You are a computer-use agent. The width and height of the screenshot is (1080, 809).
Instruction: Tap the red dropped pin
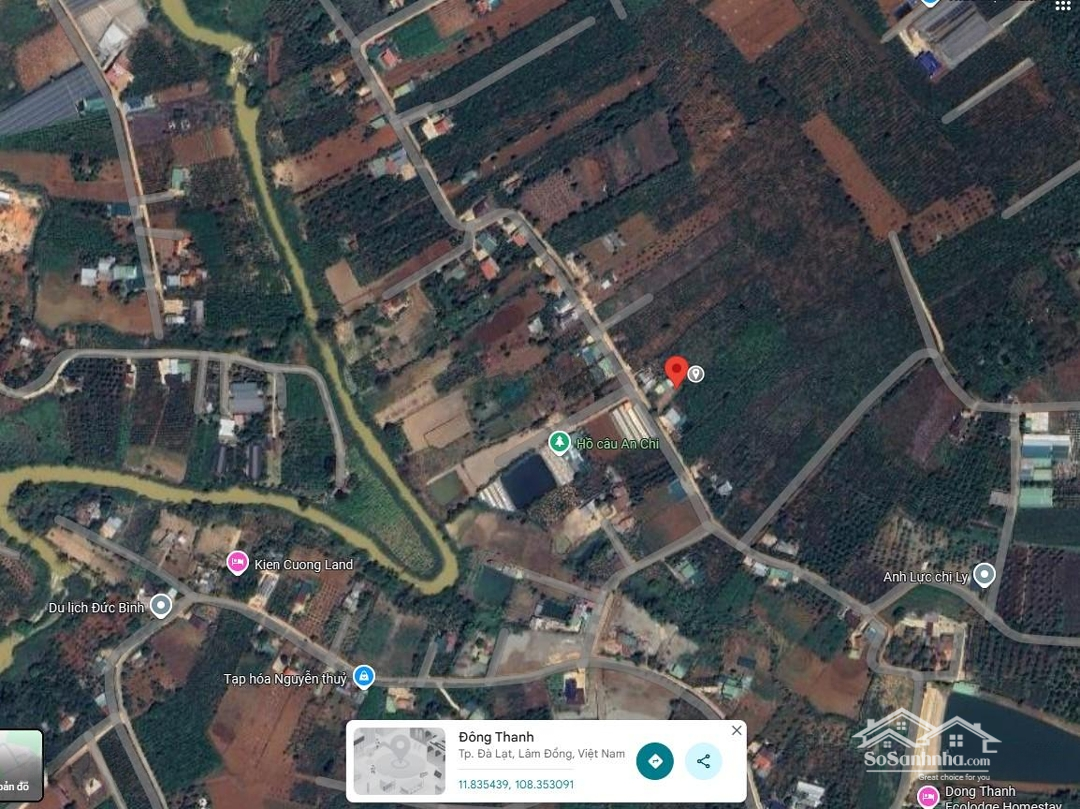676,371
